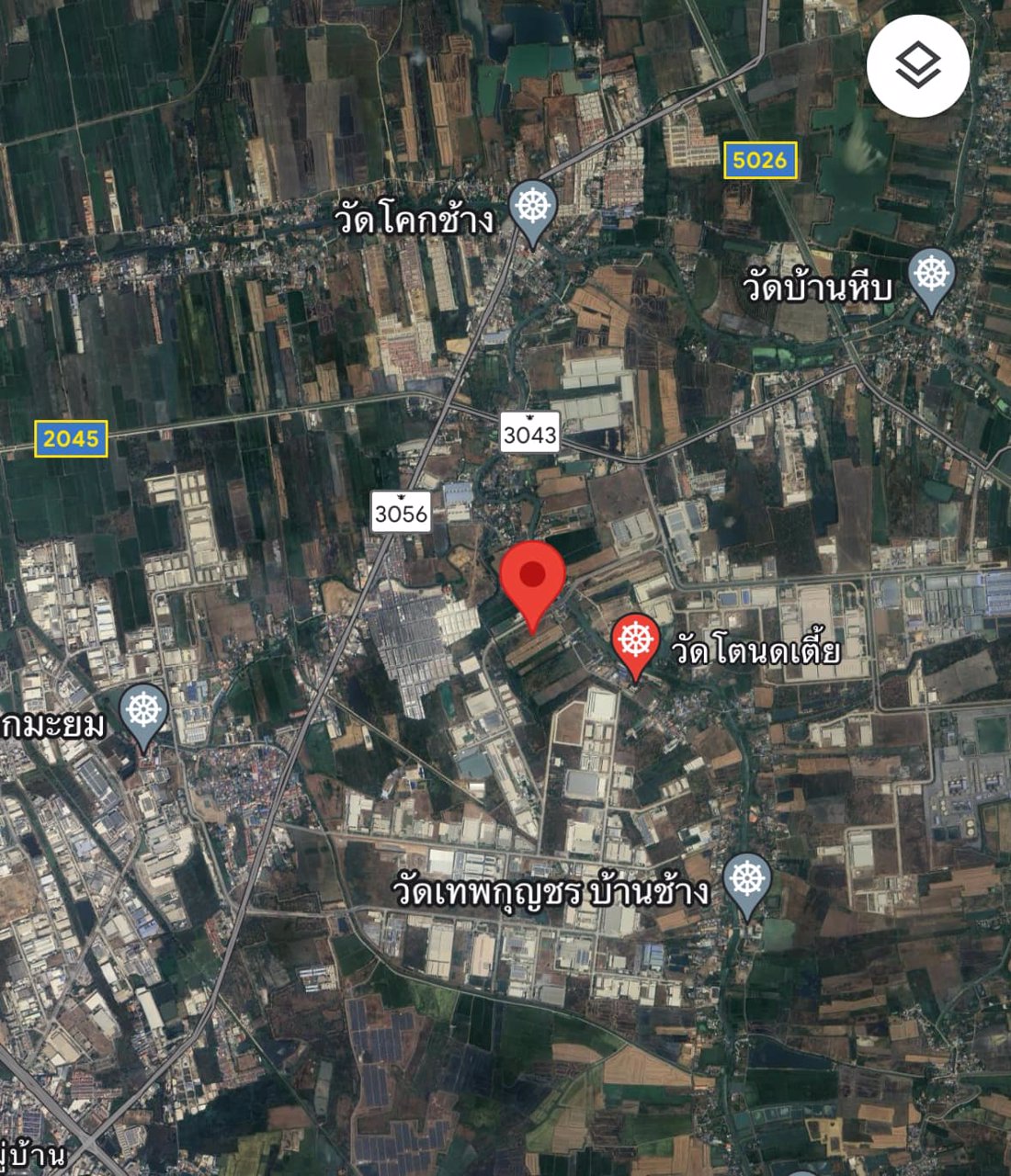Tap the temple marker near กมะยม

coord(143,712)
